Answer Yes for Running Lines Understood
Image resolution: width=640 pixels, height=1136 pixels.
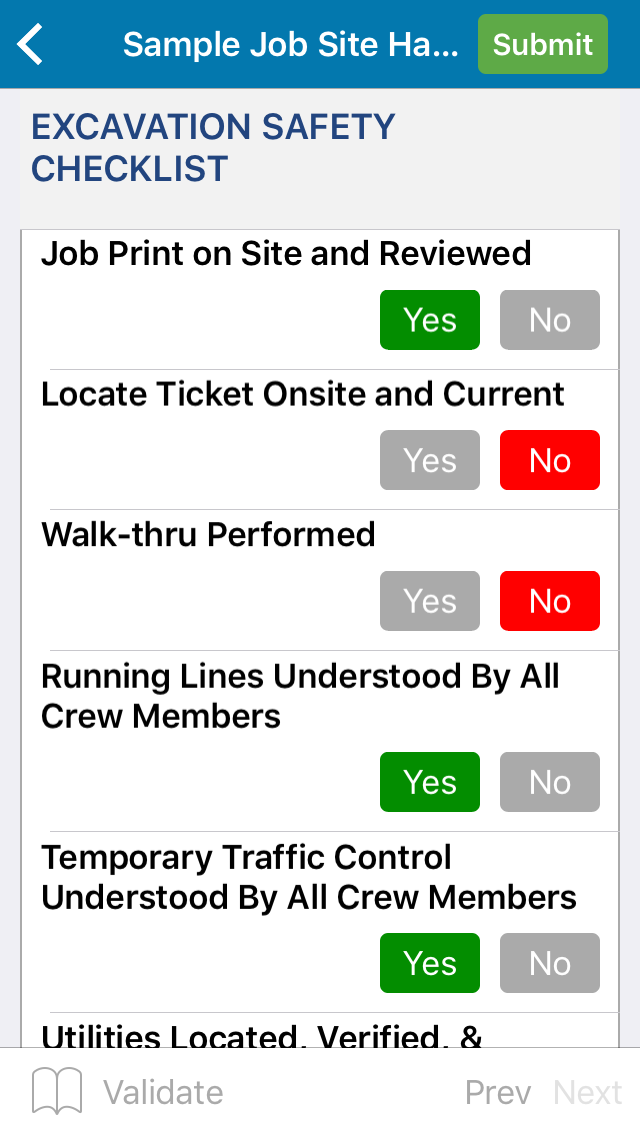coord(430,782)
